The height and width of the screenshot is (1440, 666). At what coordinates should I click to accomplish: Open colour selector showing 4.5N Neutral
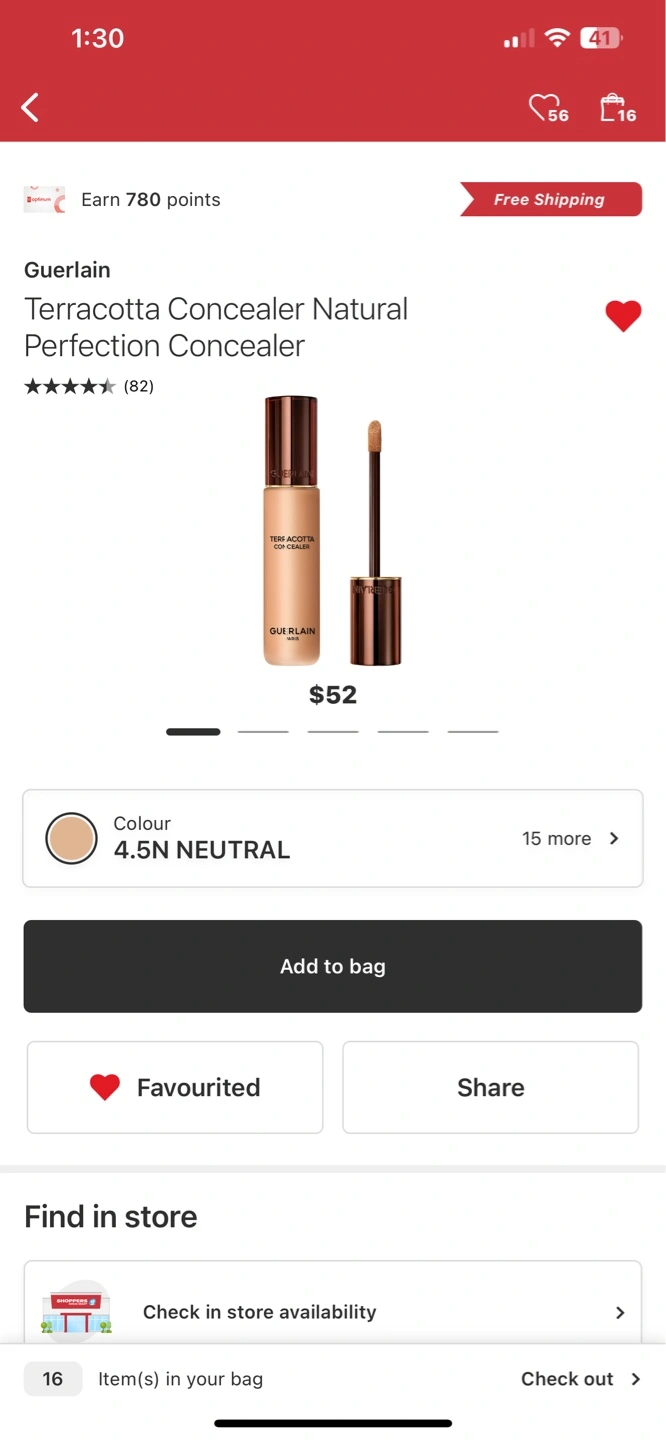click(333, 838)
